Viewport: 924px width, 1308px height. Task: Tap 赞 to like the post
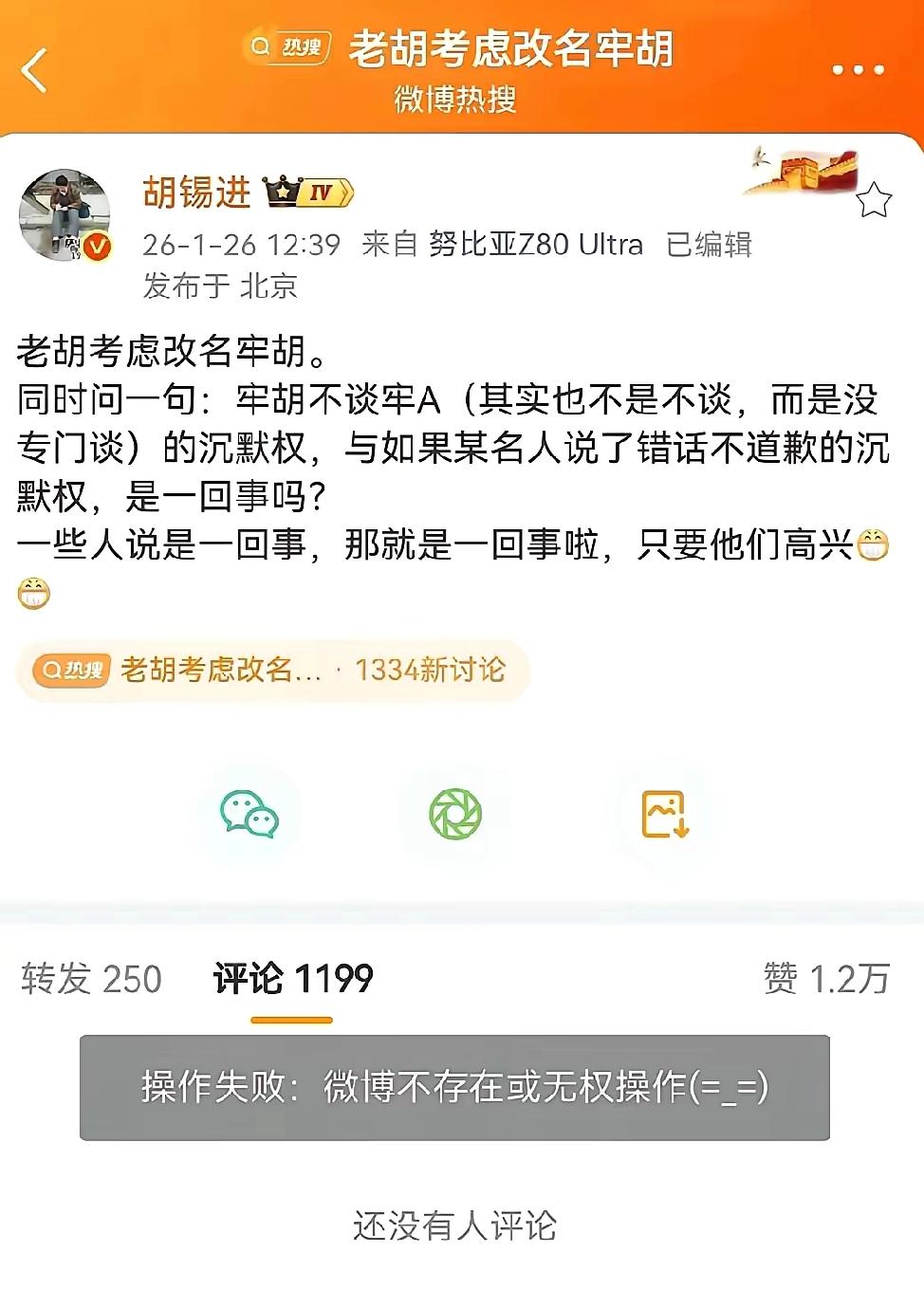pos(824,976)
